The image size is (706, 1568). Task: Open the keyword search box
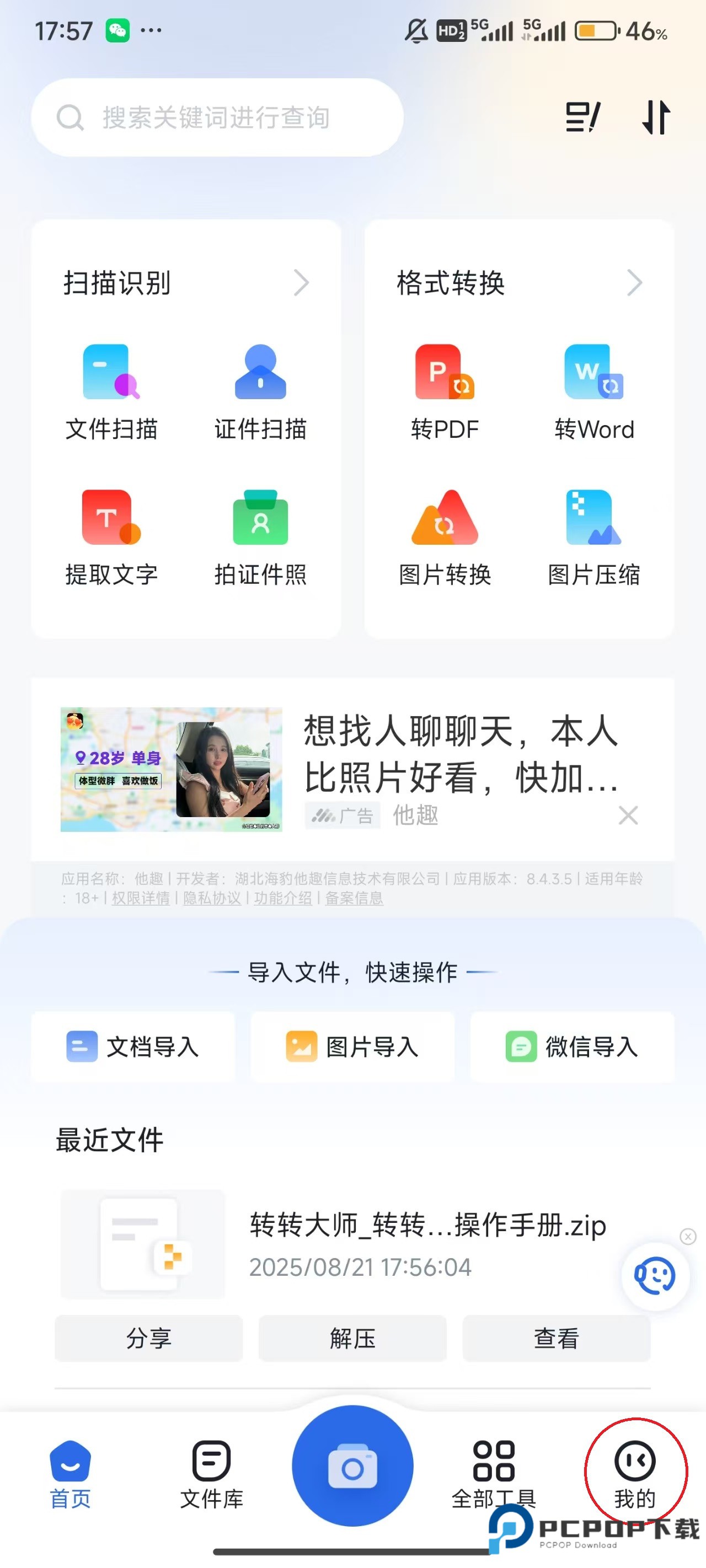[x=216, y=117]
